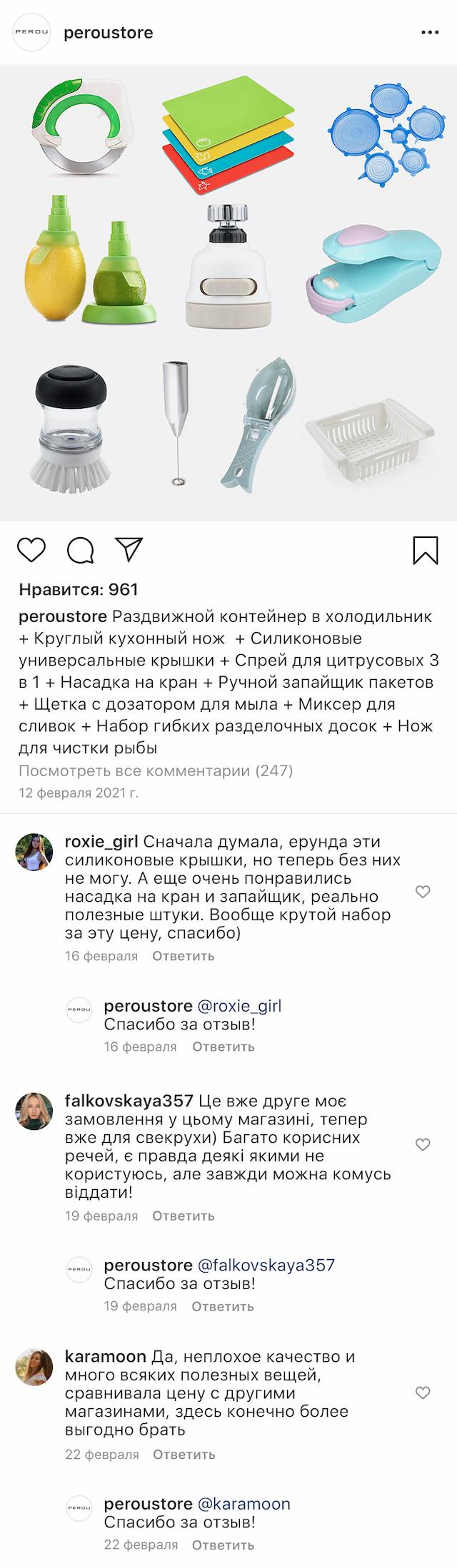Open the three-dot overflow menu

click(x=429, y=33)
